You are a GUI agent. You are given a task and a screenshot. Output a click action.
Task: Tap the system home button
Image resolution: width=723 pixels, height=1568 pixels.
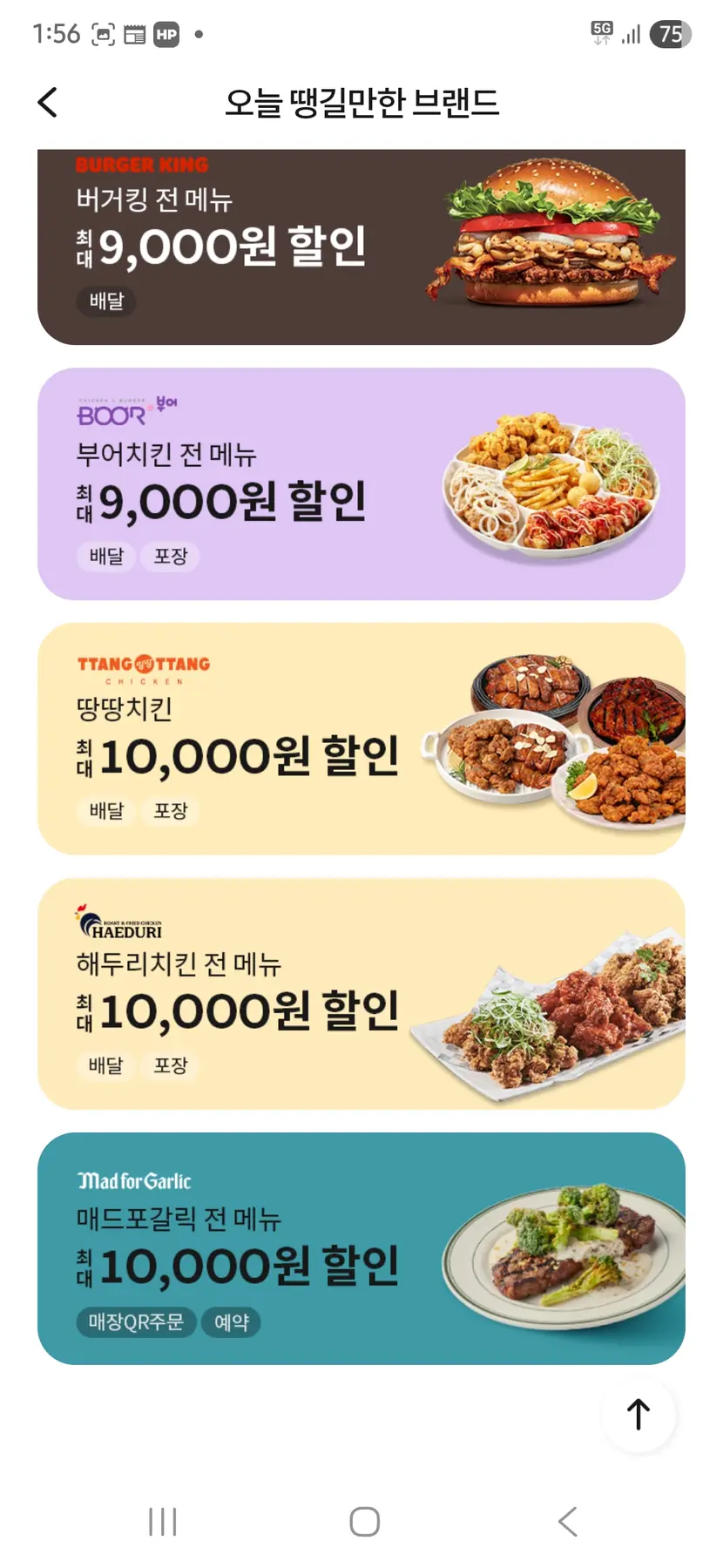coord(364,1522)
